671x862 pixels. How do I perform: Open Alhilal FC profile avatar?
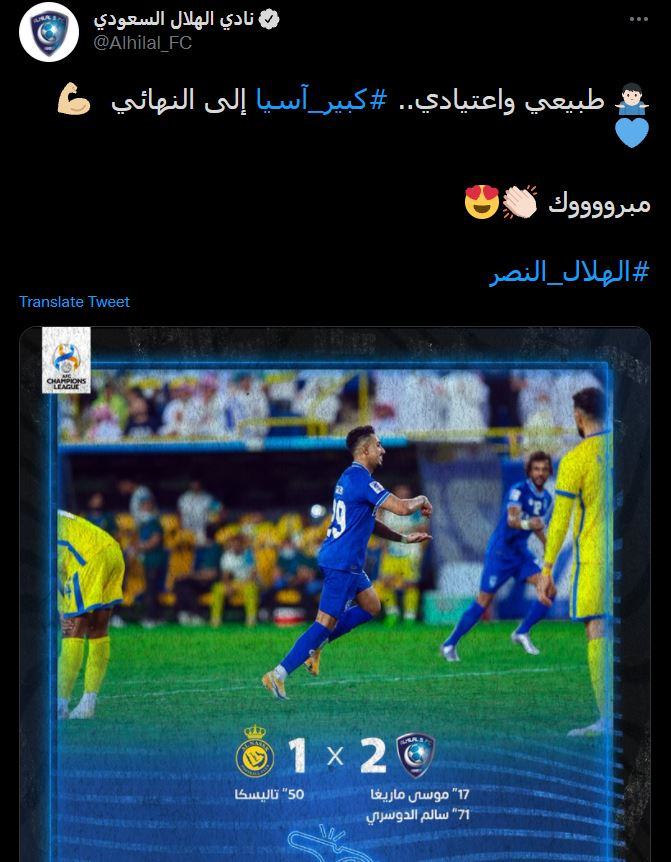[49, 32]
